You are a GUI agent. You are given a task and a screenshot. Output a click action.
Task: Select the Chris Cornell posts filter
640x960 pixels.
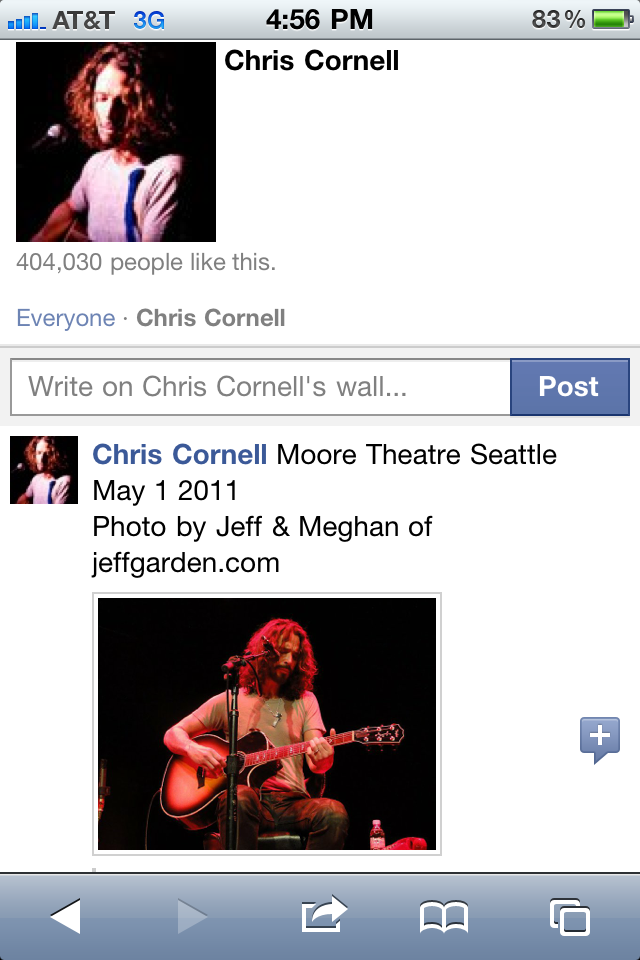coord(211,318)
